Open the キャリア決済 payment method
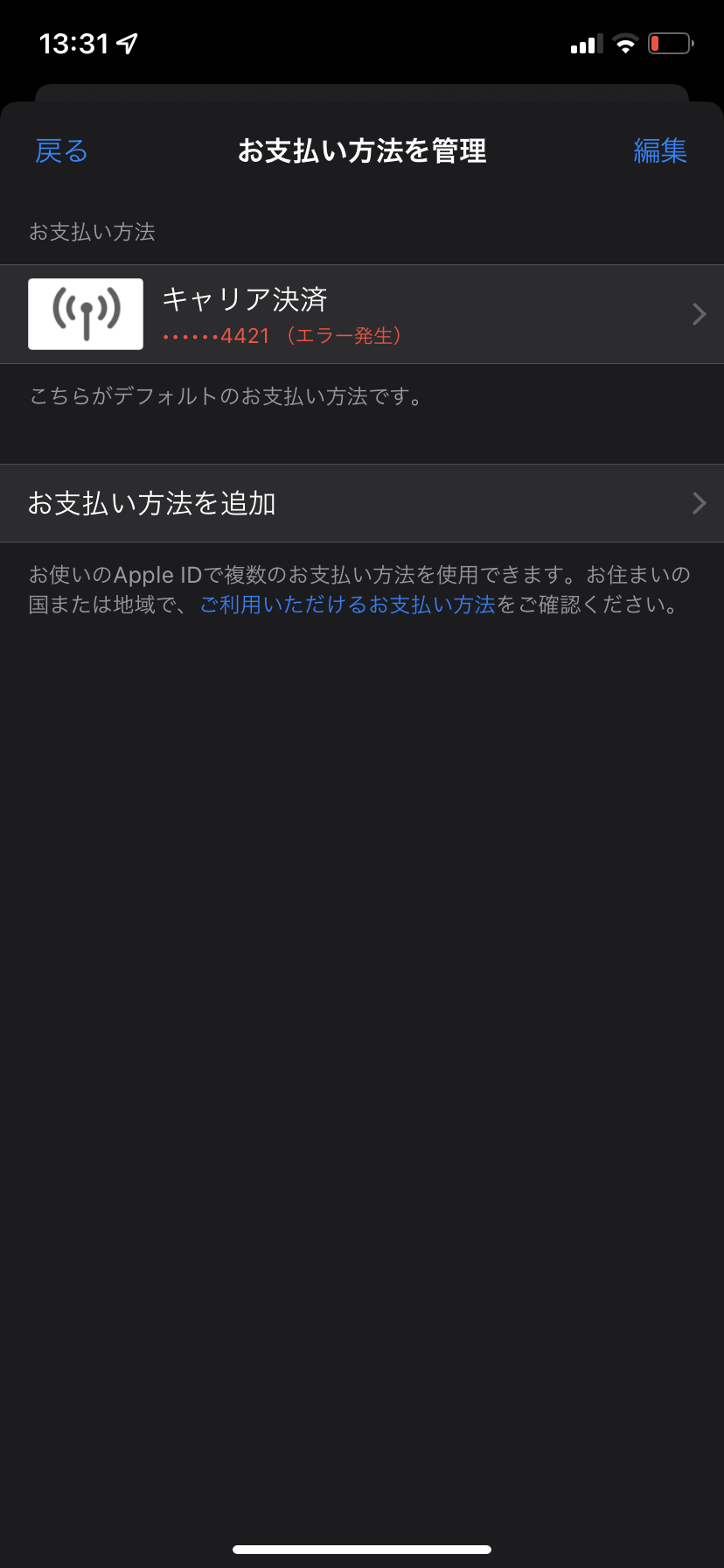The image size is (724, 1568). point(362,314)
